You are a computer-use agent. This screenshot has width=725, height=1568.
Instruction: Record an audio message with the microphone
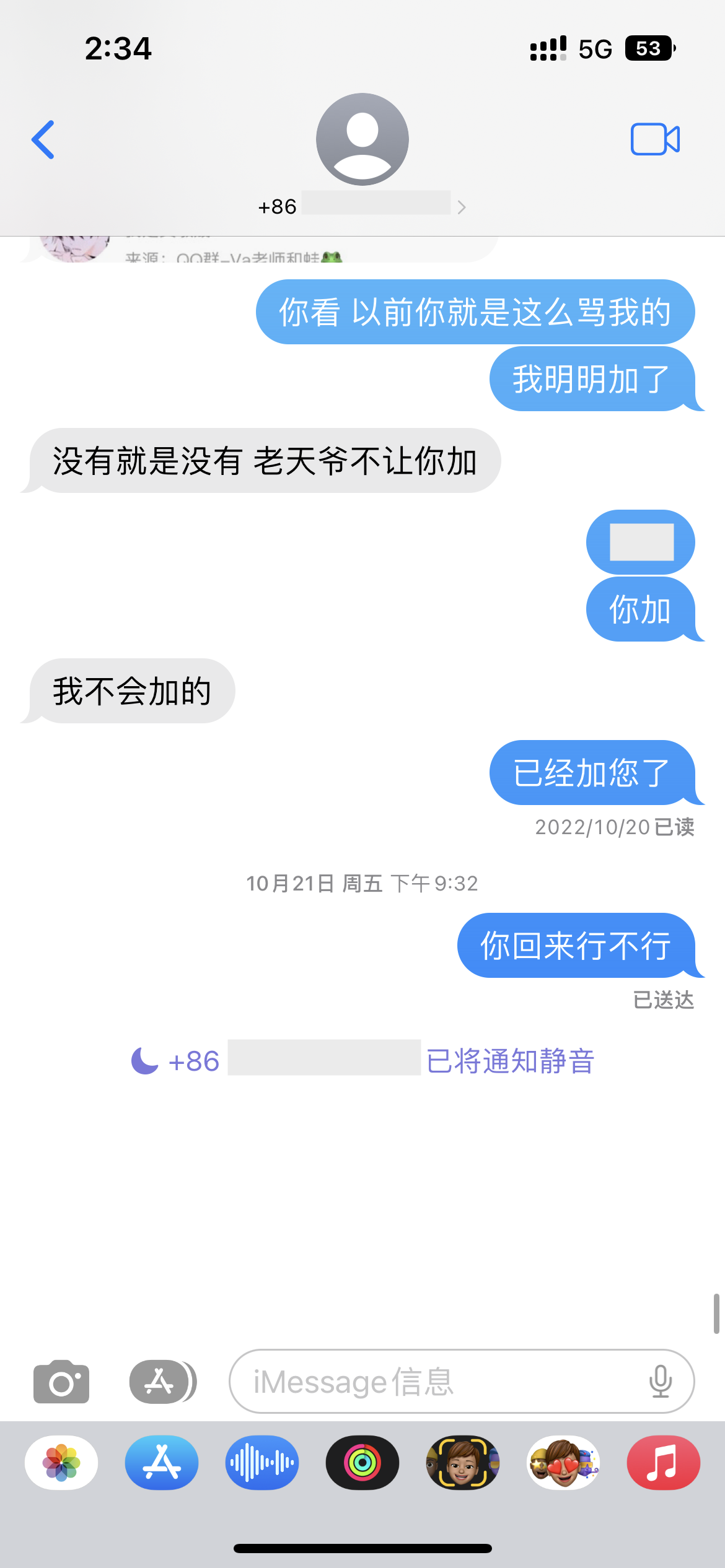pyautogui.click(x=661, y=1382)
